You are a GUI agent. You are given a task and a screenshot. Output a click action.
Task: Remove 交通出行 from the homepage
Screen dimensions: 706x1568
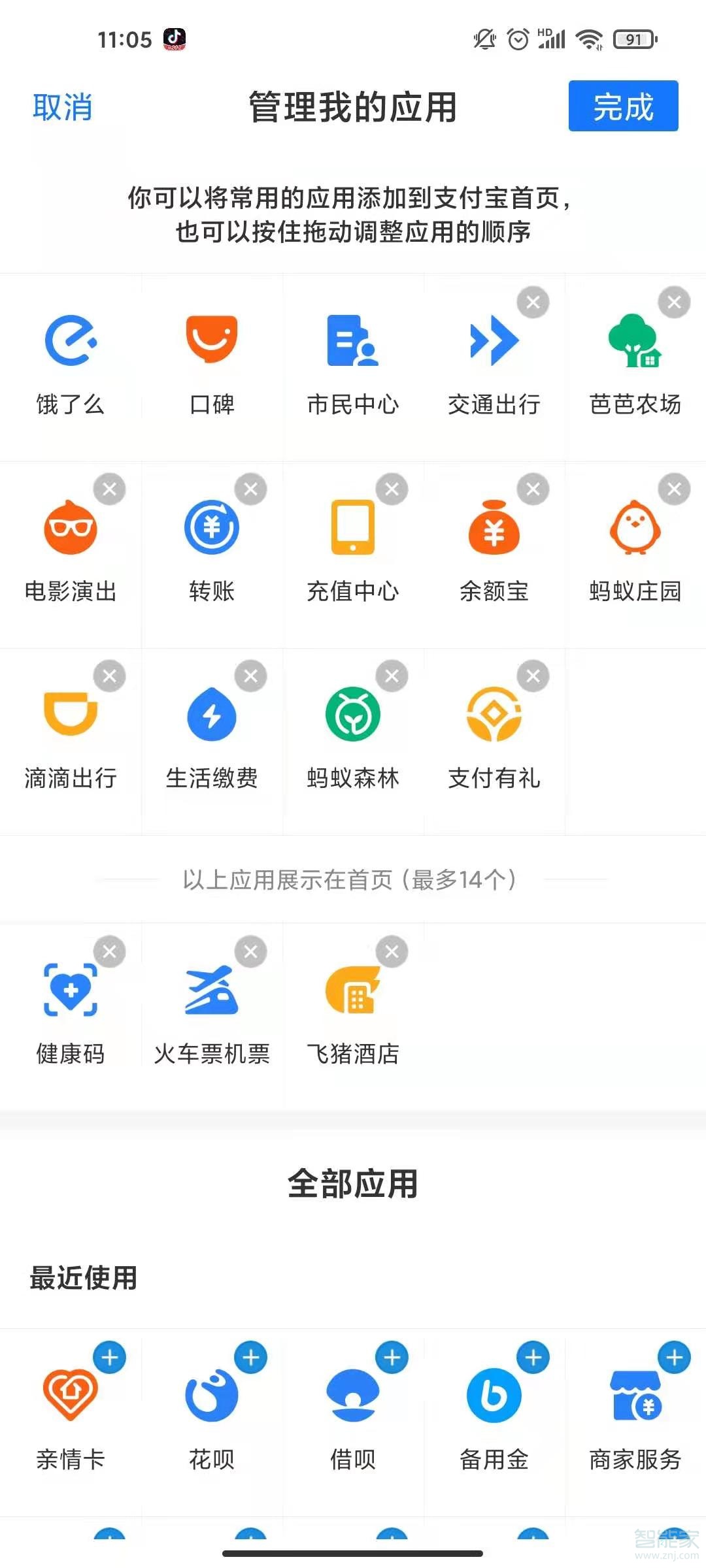533,302
